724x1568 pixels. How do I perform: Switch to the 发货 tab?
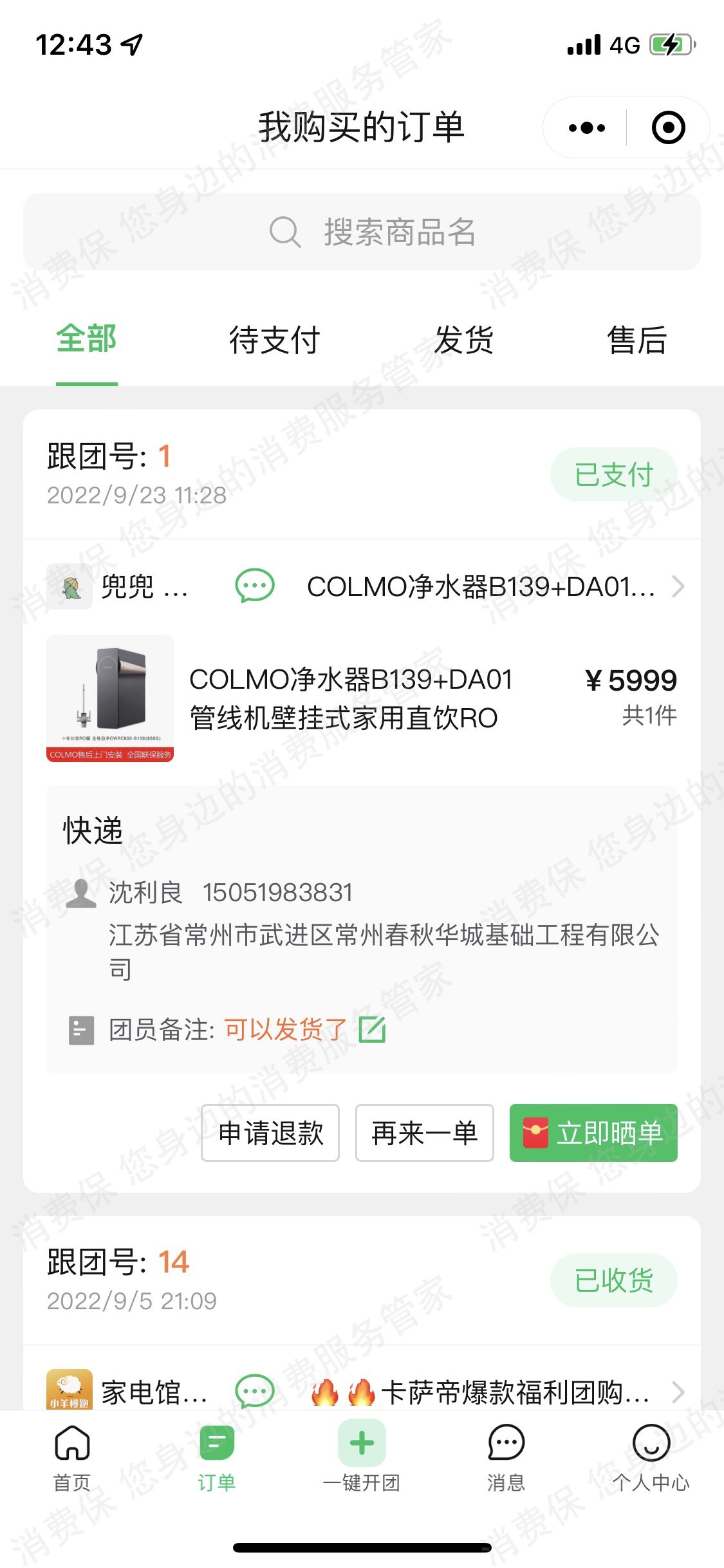(463, 340)
